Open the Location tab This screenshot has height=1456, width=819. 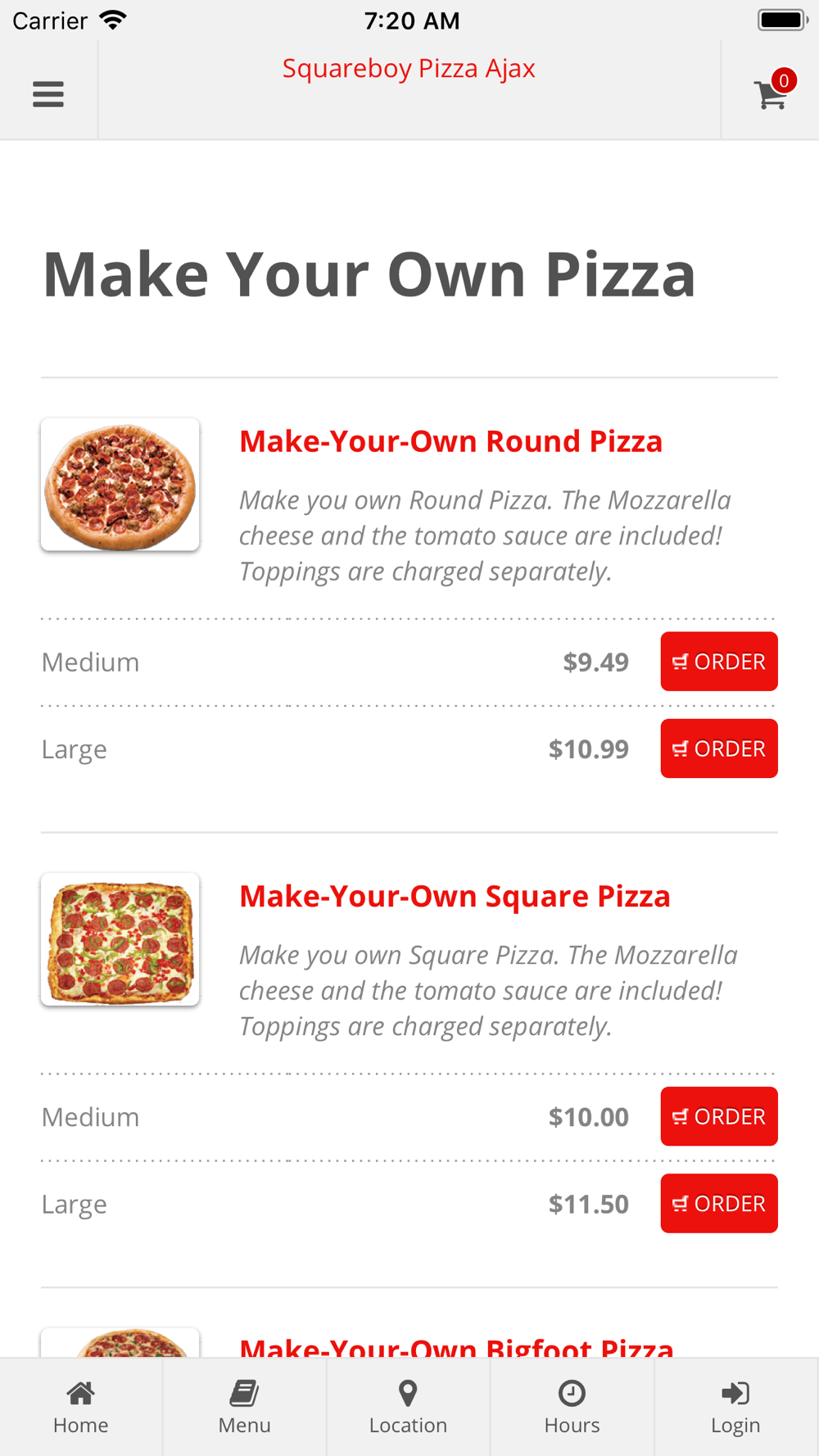(x=409, y=1407)
